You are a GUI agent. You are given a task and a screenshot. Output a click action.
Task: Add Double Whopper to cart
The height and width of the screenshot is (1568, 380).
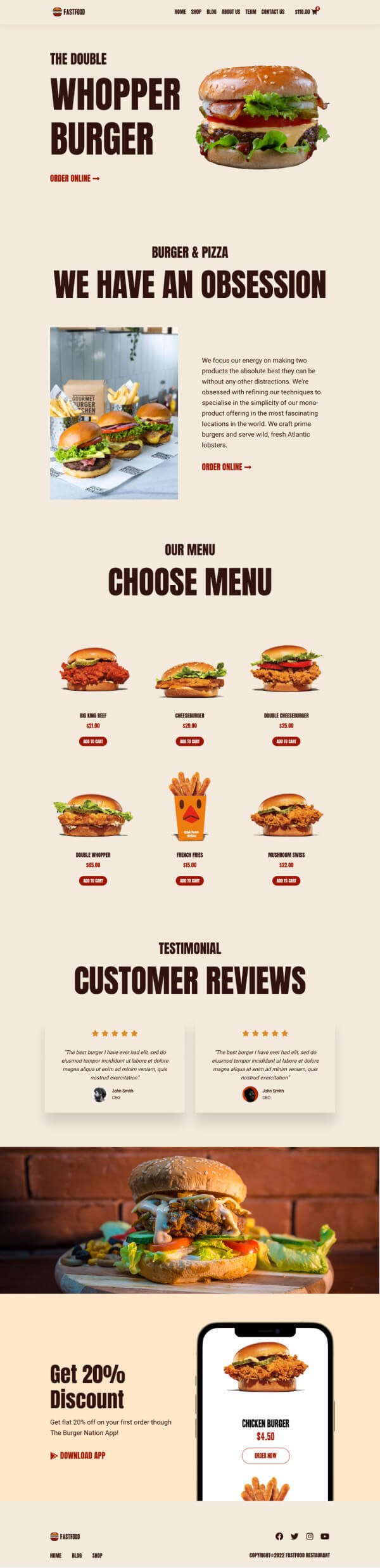93,880
